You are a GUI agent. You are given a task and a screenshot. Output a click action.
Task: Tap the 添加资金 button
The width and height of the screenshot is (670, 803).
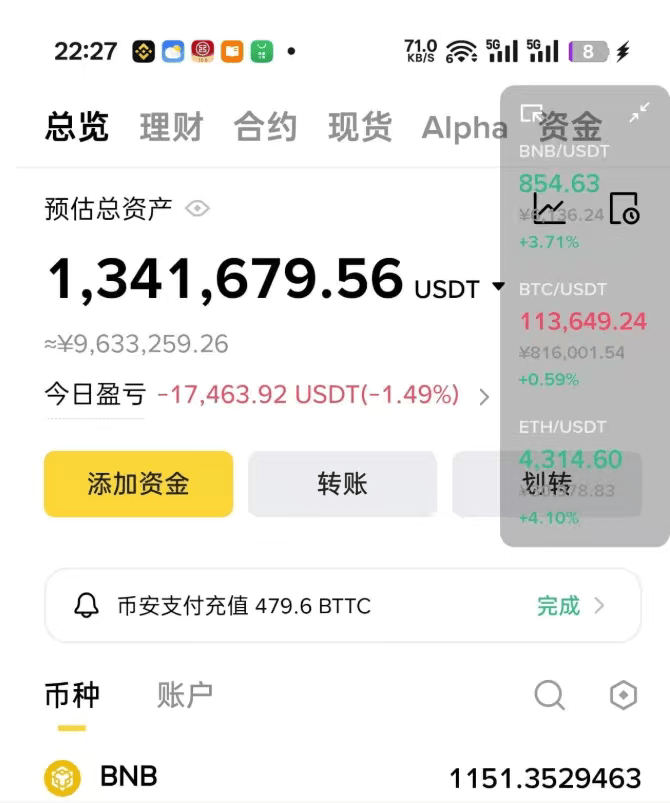tap(138, 484)
